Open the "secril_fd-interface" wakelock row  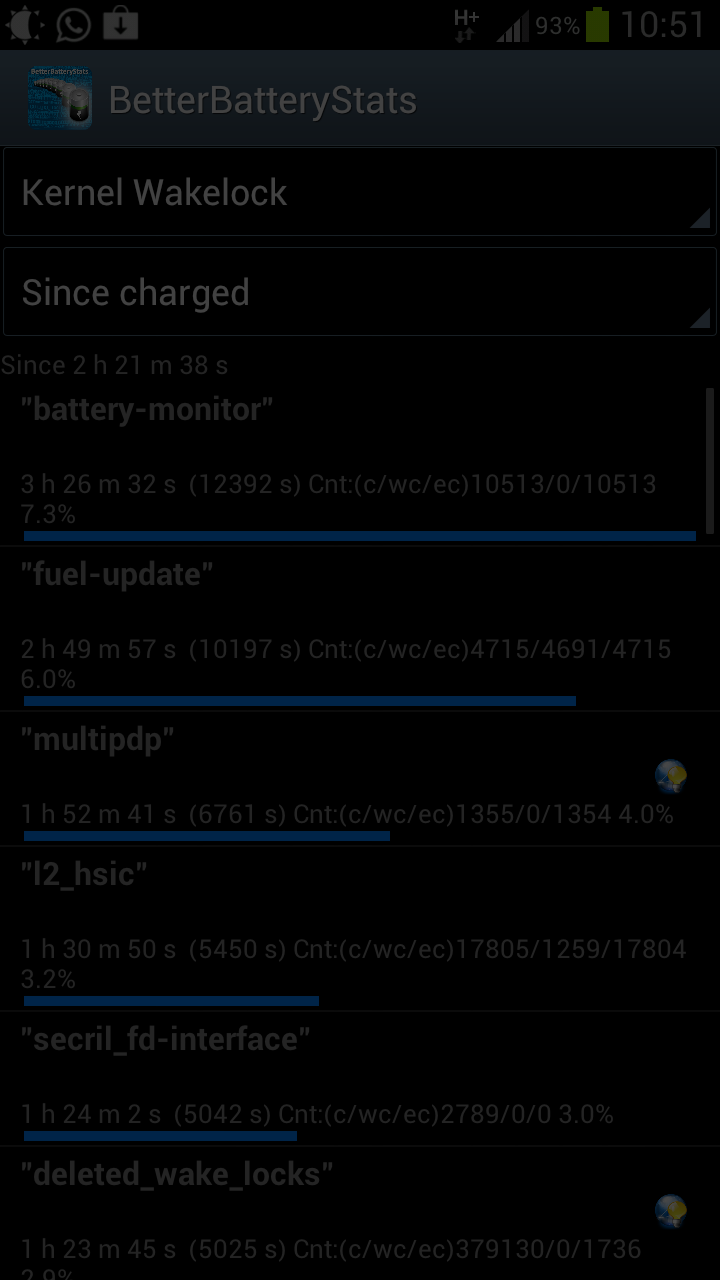click(360, 1079)
